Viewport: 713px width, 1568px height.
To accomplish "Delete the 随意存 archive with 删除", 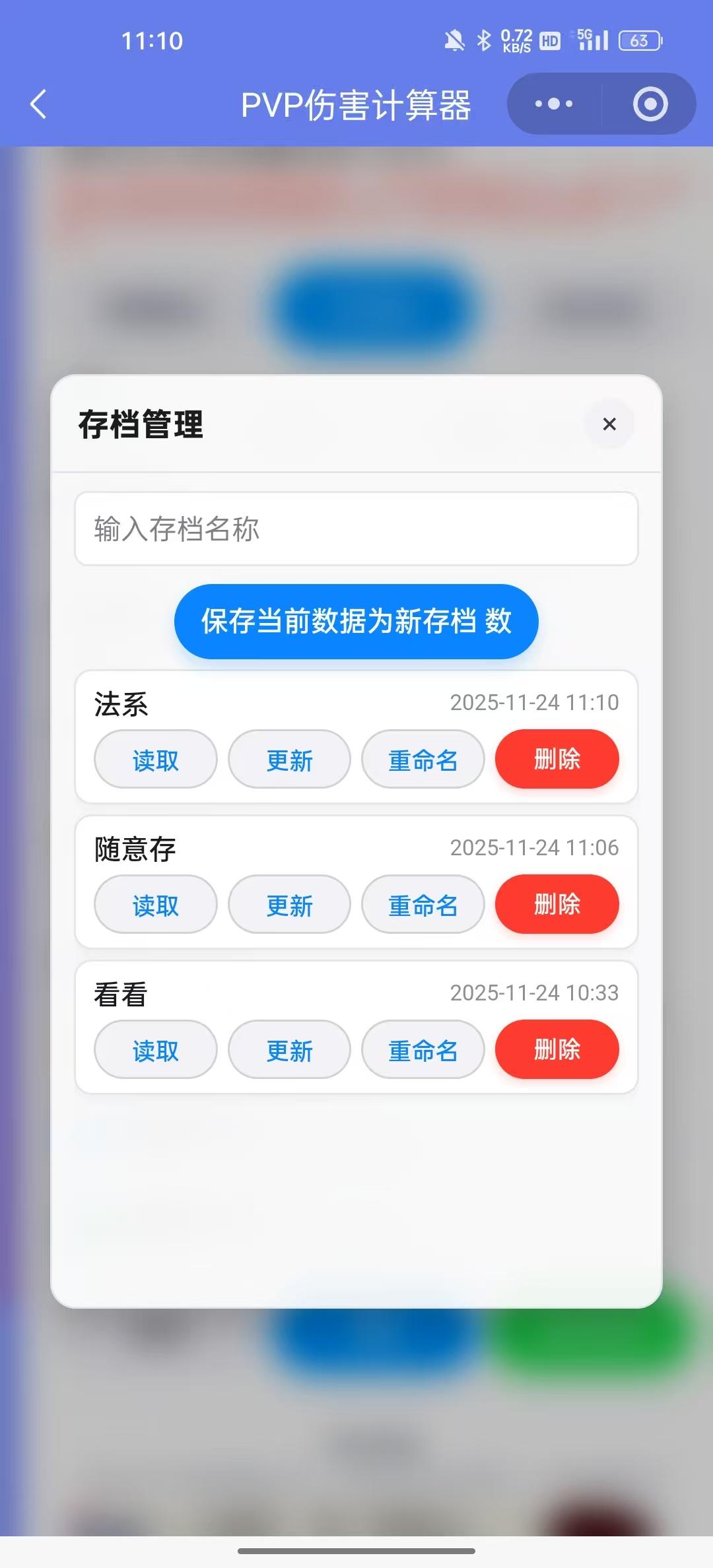I will click(557, 905).
